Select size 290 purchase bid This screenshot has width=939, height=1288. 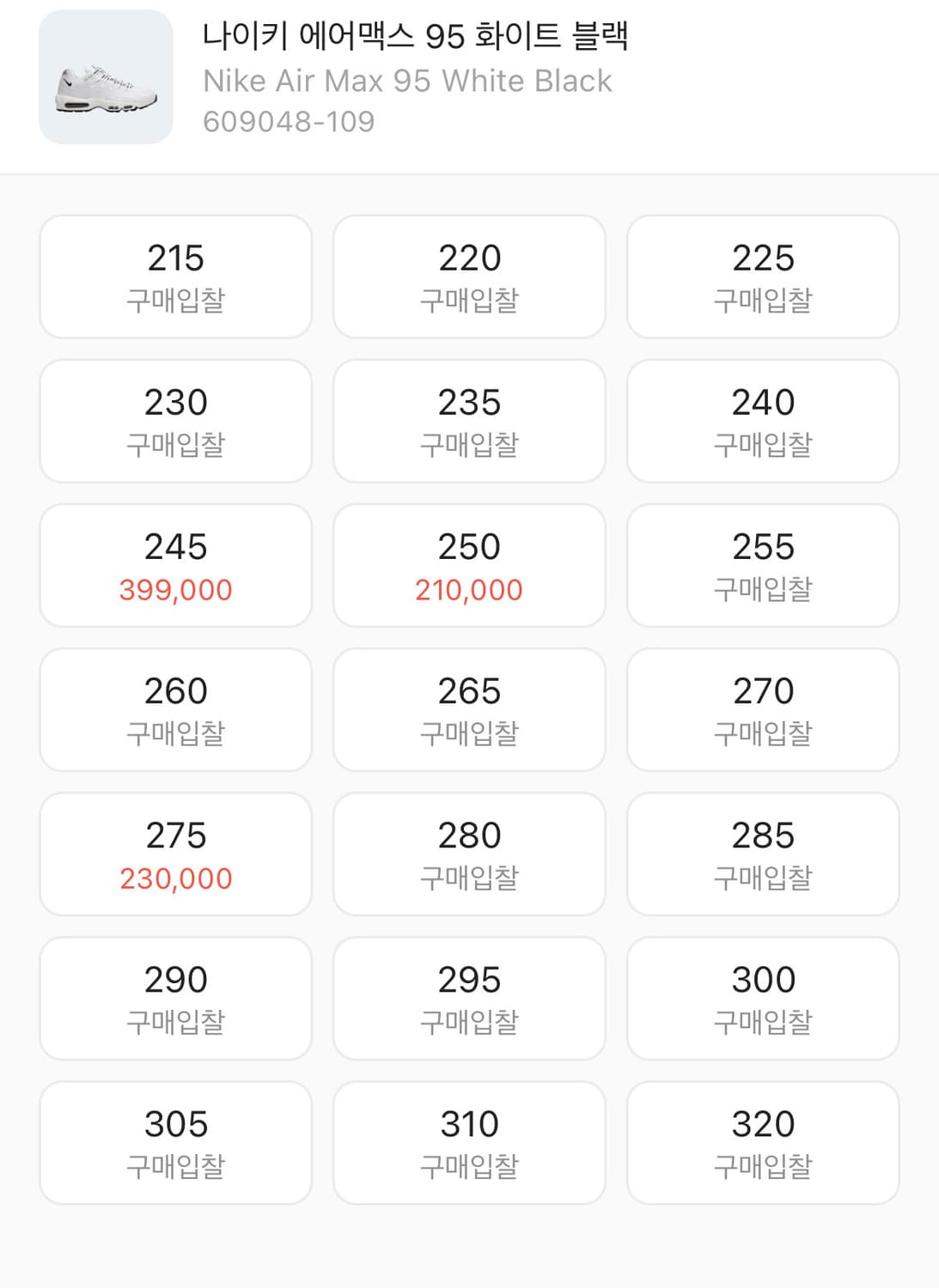coord(174,998)
